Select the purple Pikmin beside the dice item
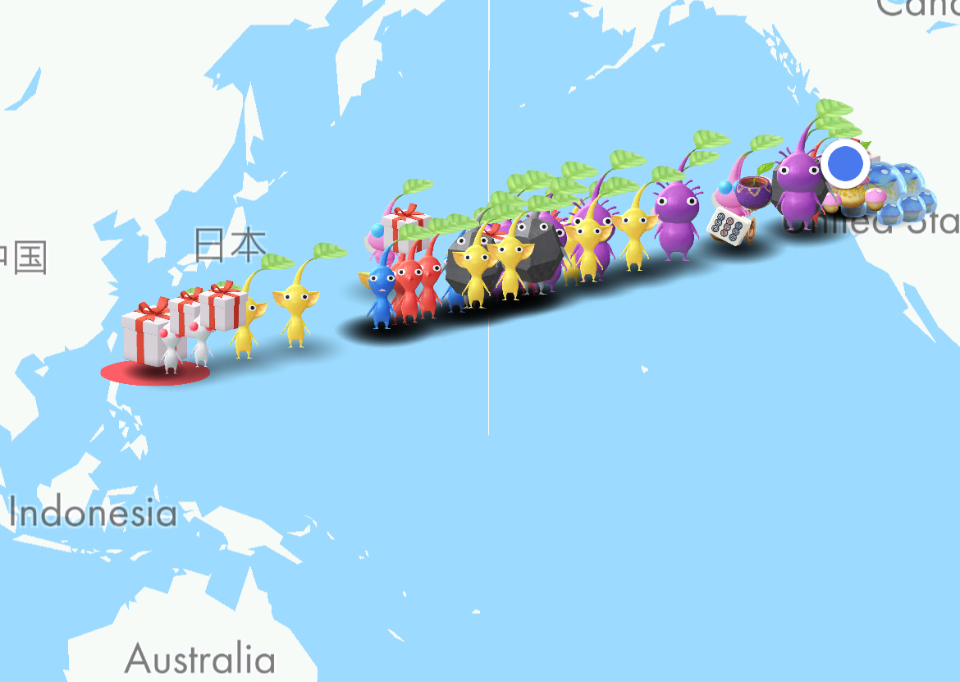The image size is (960, 682). pos(678,214)
